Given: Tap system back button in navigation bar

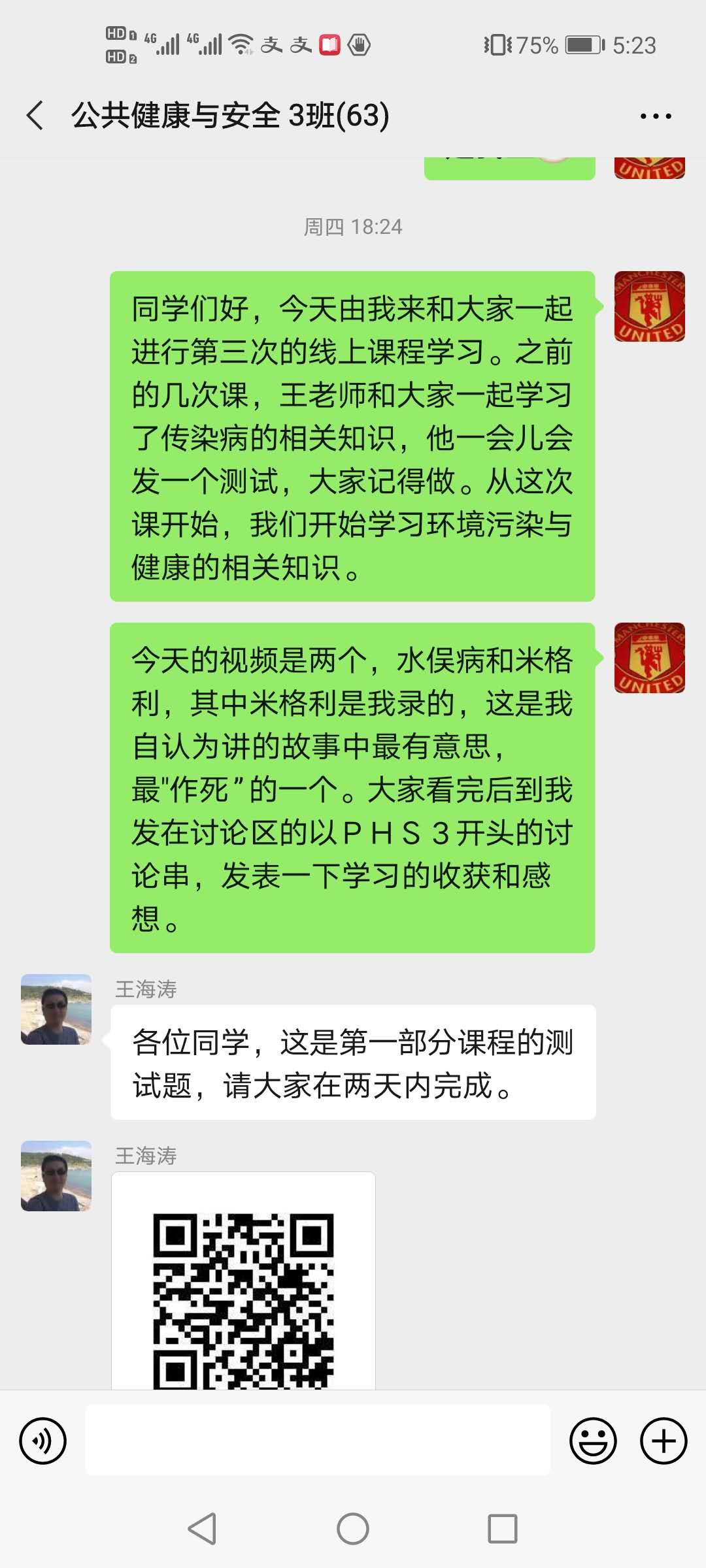Looking at the screenshot, I should pos(202,1529).
